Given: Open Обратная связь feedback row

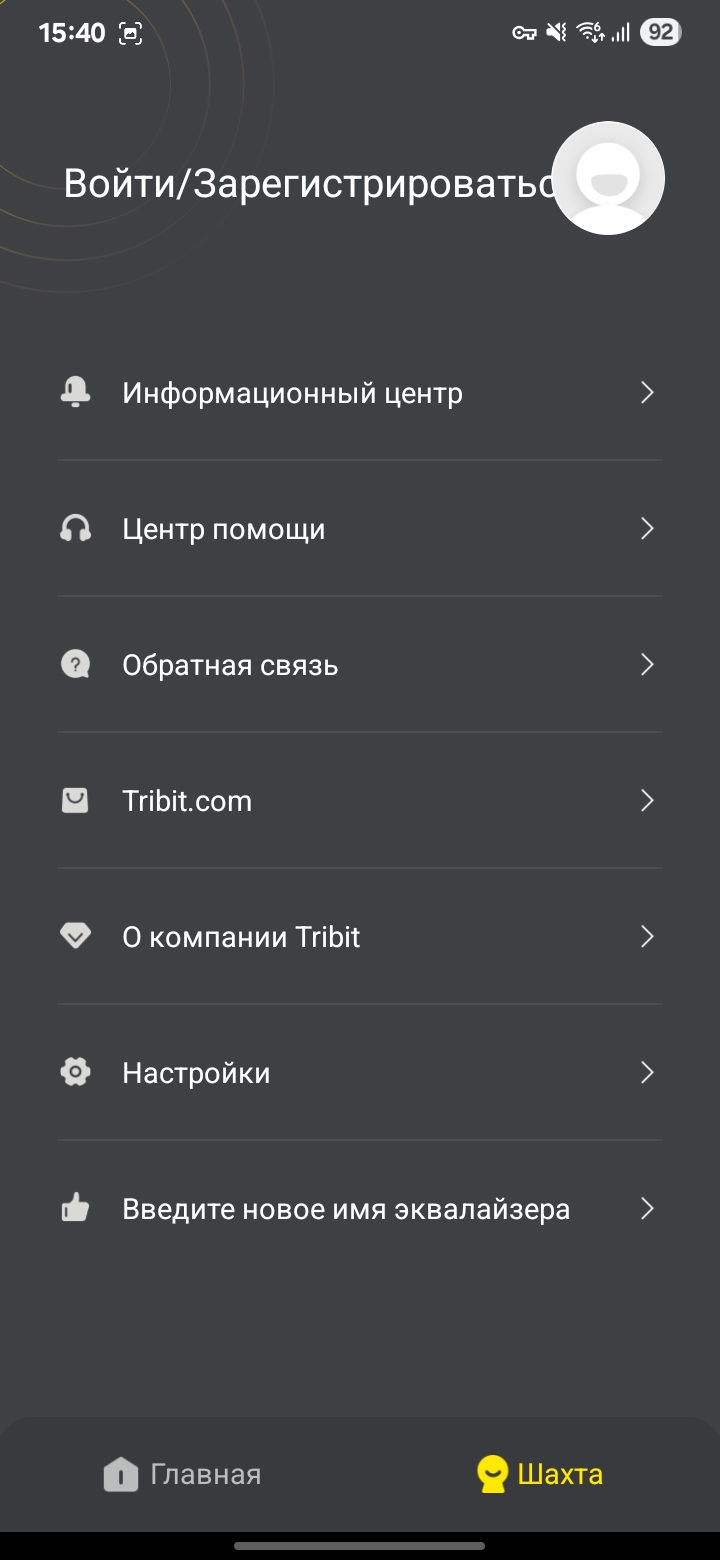Looking at the screenshot, I should 360,665.
